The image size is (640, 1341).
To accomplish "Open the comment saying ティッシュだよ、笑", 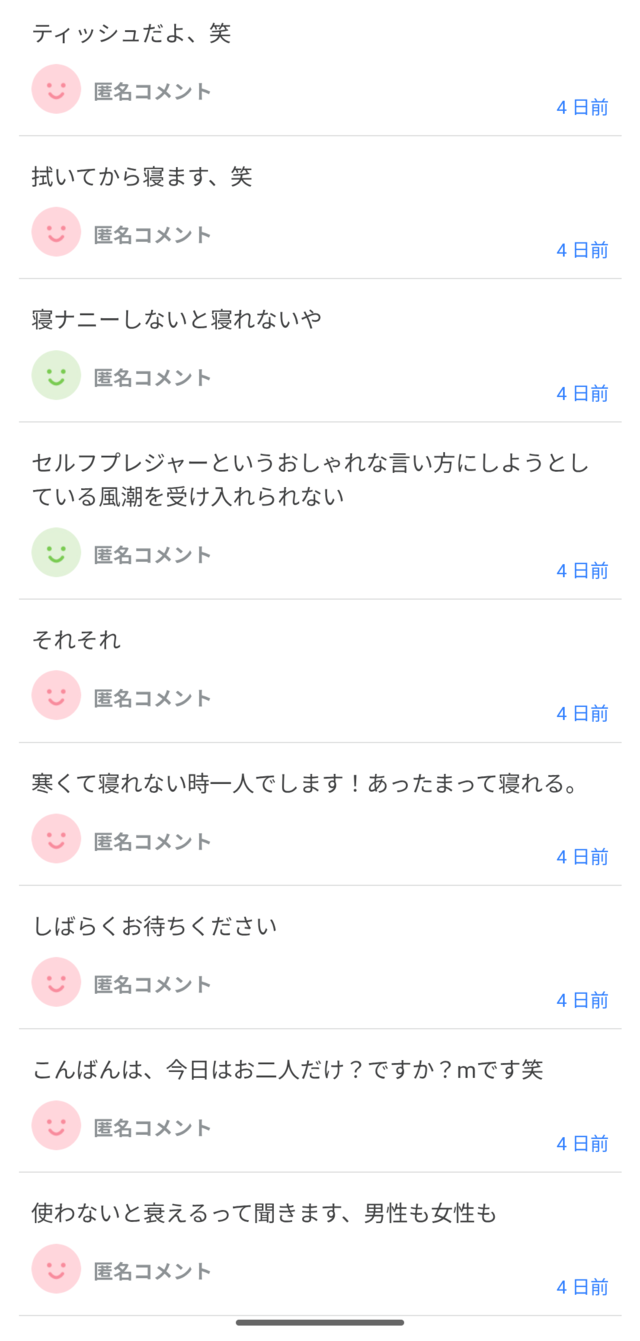I will coord(132,34).
